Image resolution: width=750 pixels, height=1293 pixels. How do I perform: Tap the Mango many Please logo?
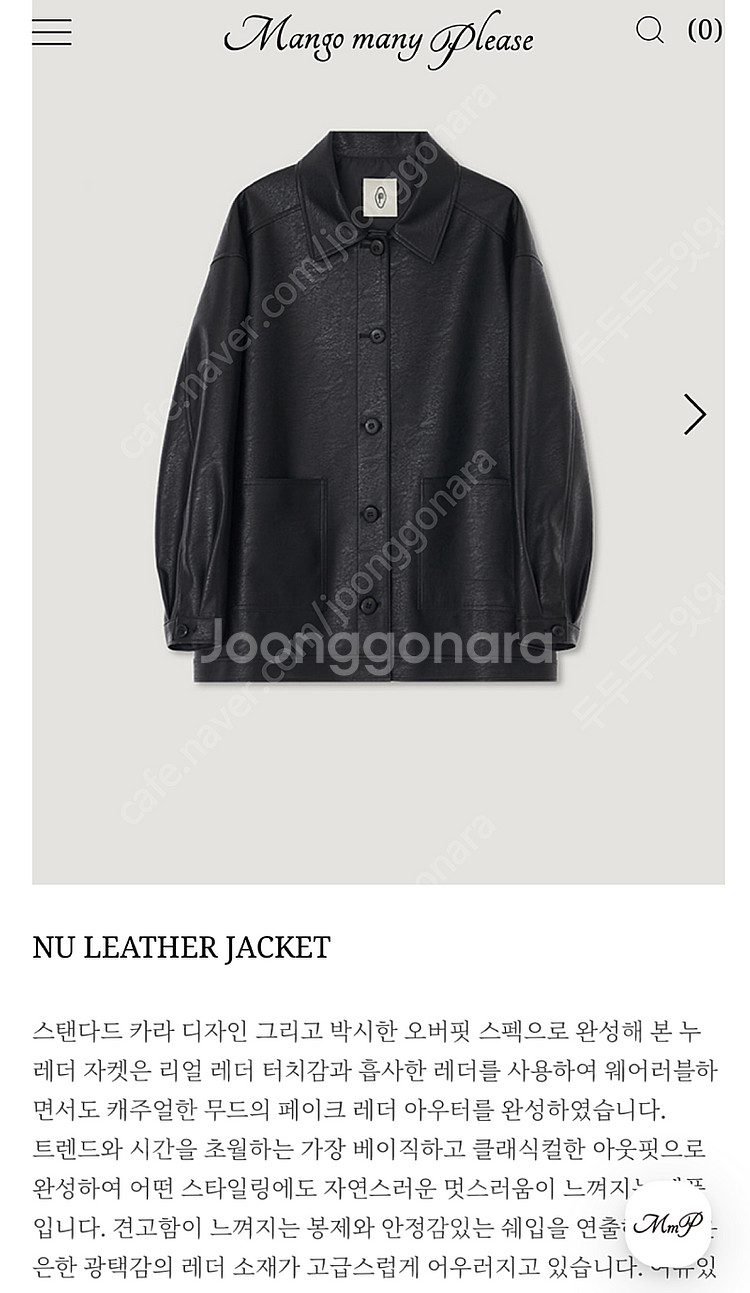pyautogui.click(x=378, y=38)
